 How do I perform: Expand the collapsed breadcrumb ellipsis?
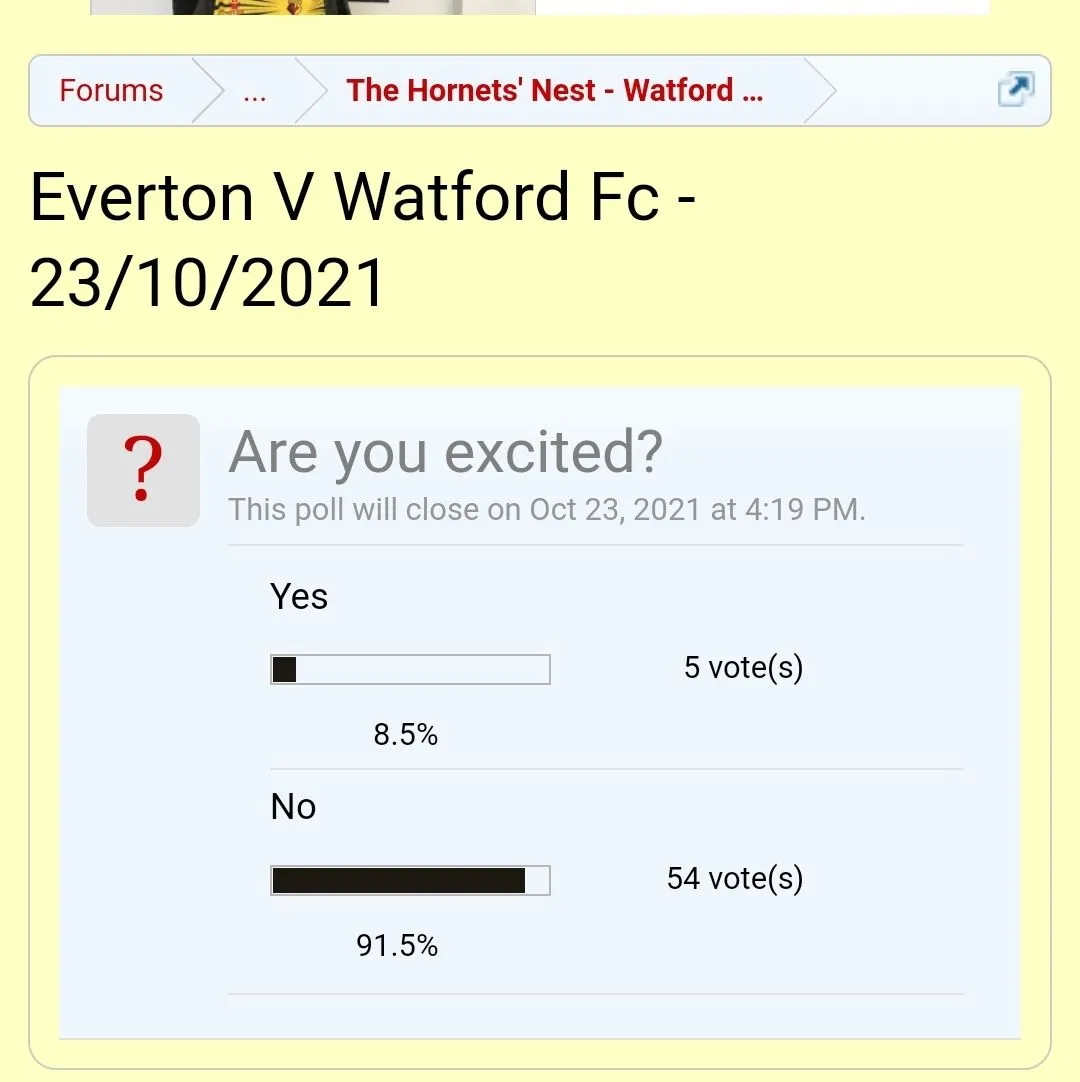click(255, 91)
